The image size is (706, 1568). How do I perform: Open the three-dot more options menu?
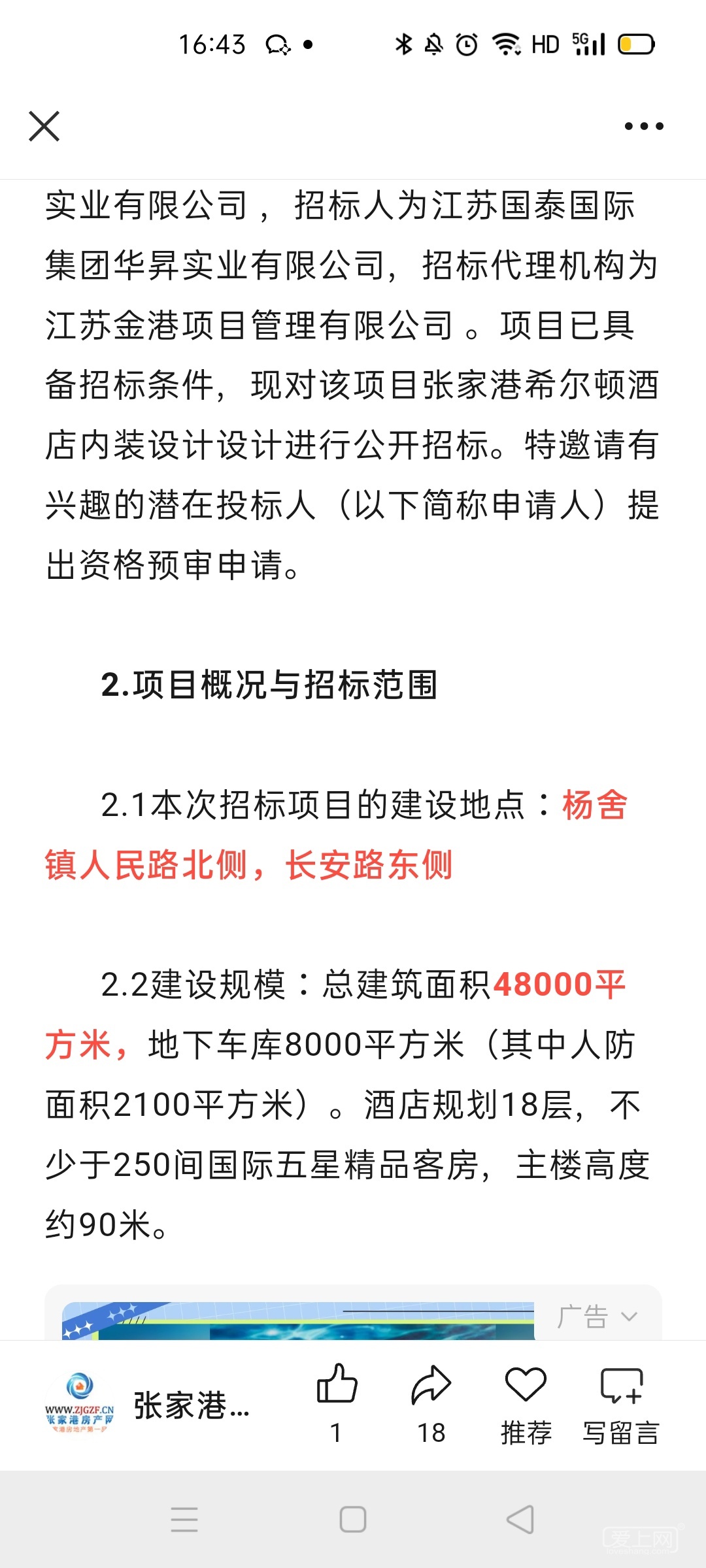[x=644, y=126]
